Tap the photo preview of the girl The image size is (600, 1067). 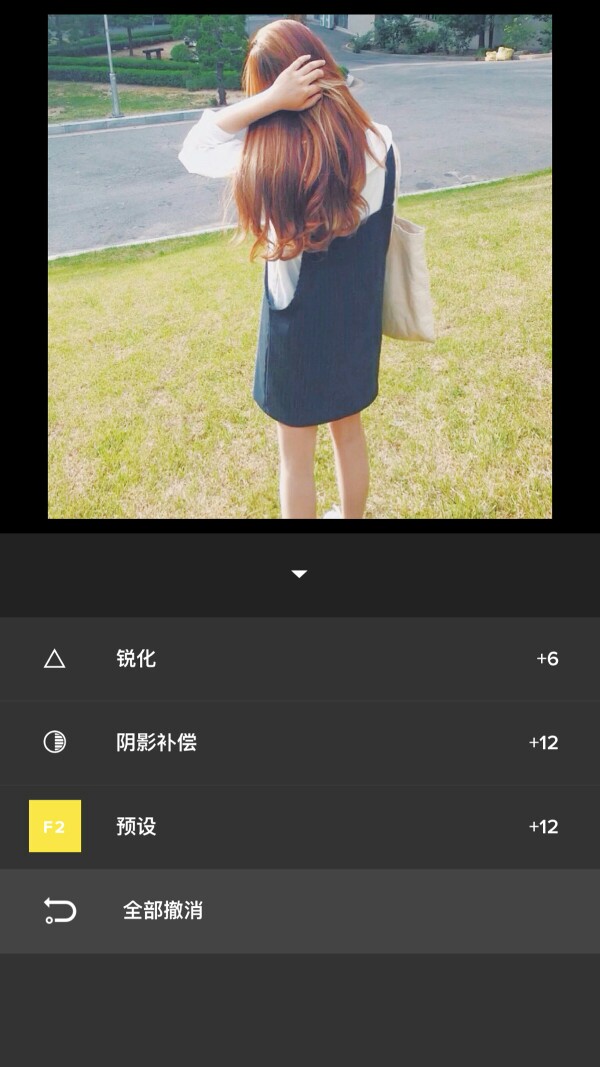[x=300, y=266]
